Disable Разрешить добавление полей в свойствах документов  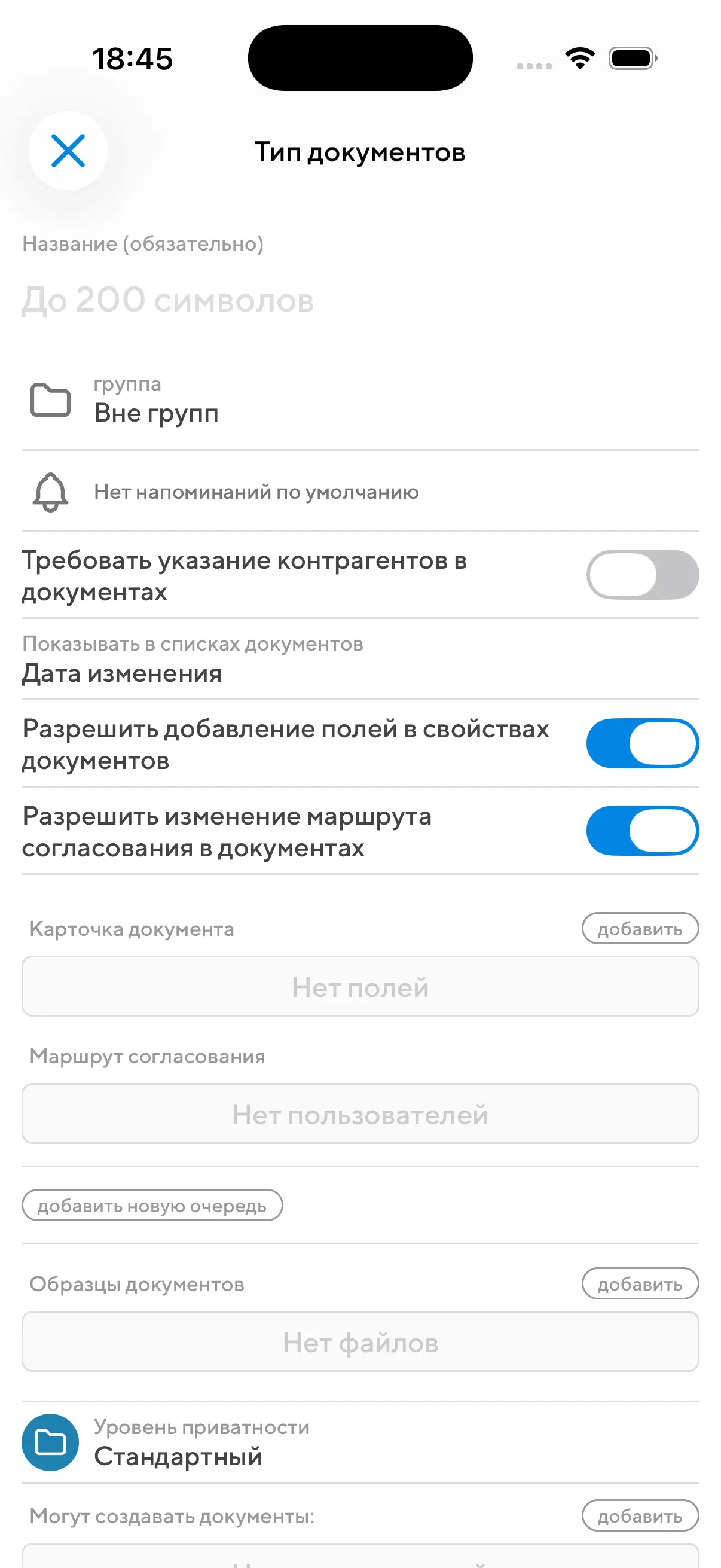pos(642,743)
